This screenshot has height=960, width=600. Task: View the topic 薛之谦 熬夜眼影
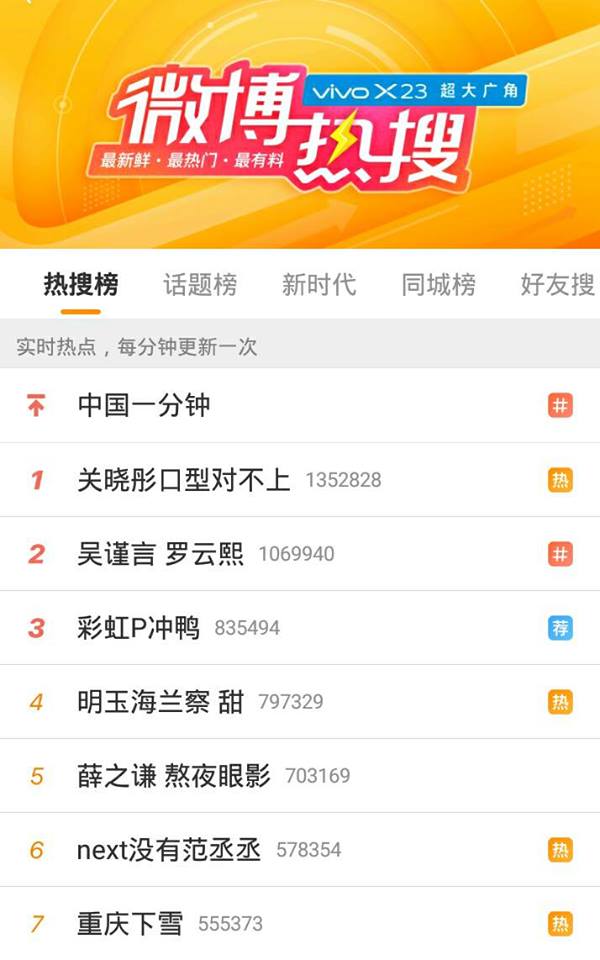coord(174,776)
